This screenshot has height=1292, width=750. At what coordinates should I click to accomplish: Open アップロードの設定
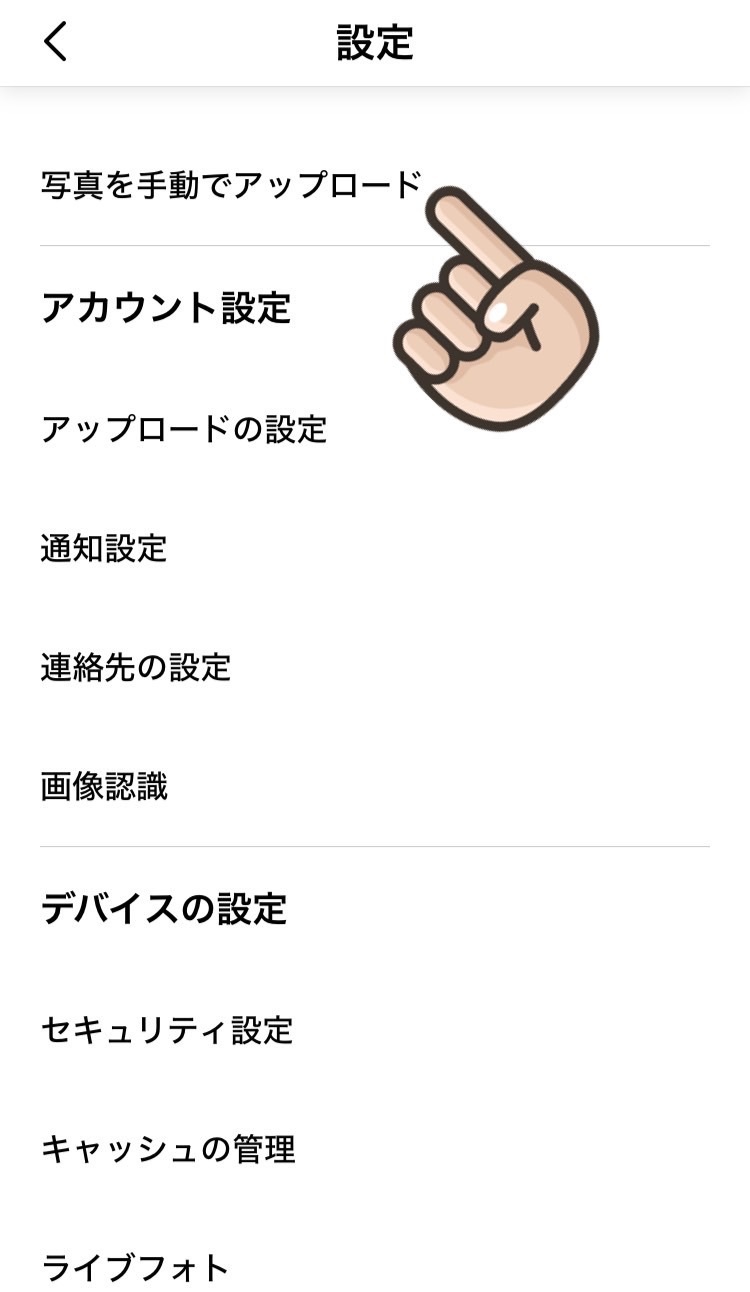pos(375,429)
